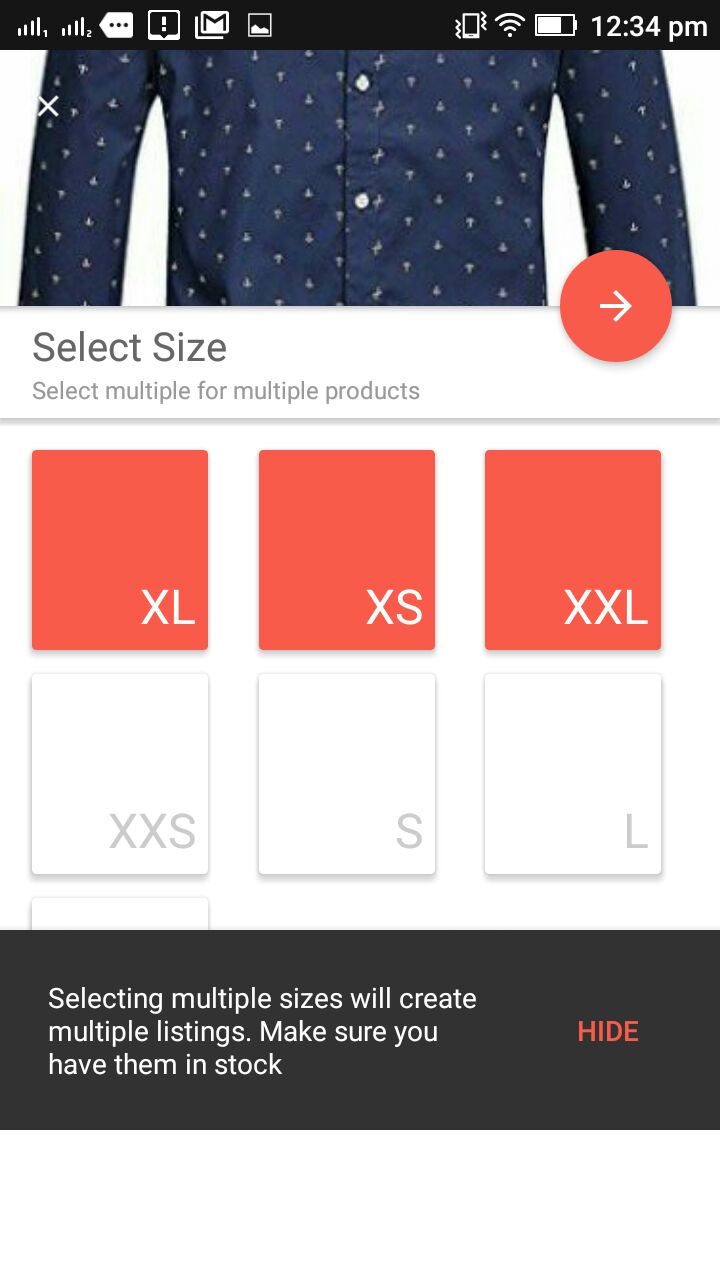720x1280 pixels.
Task: Close the size selection screen
Action: pos(48,106)
